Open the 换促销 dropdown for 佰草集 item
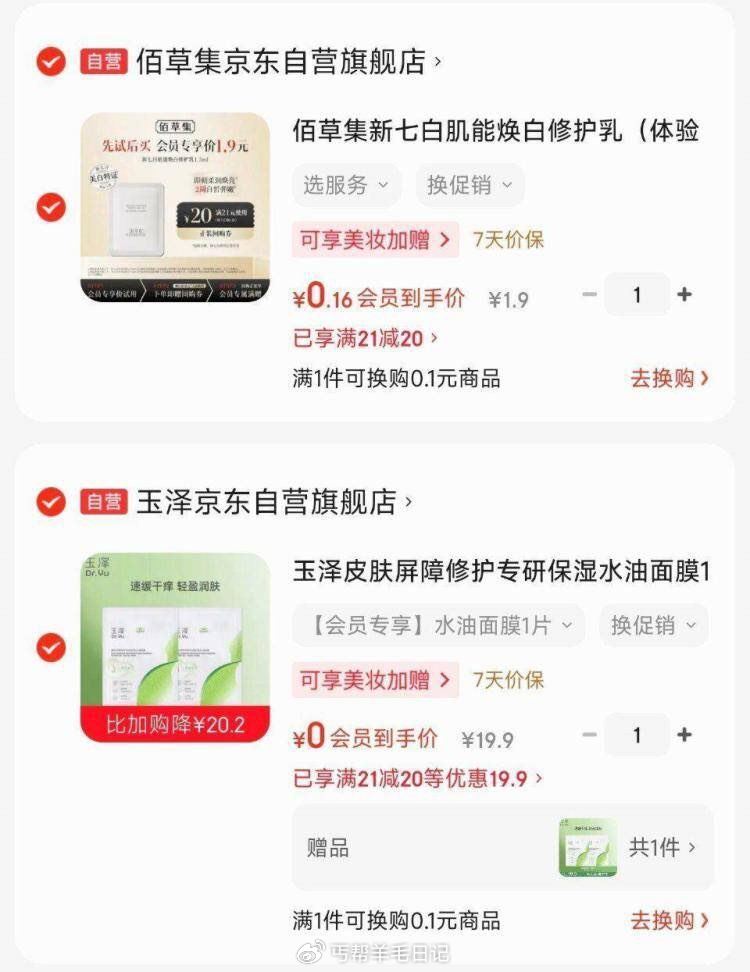The height and width of the screenshot is (972, 750). pyautogui.click(x=469, y=186)
